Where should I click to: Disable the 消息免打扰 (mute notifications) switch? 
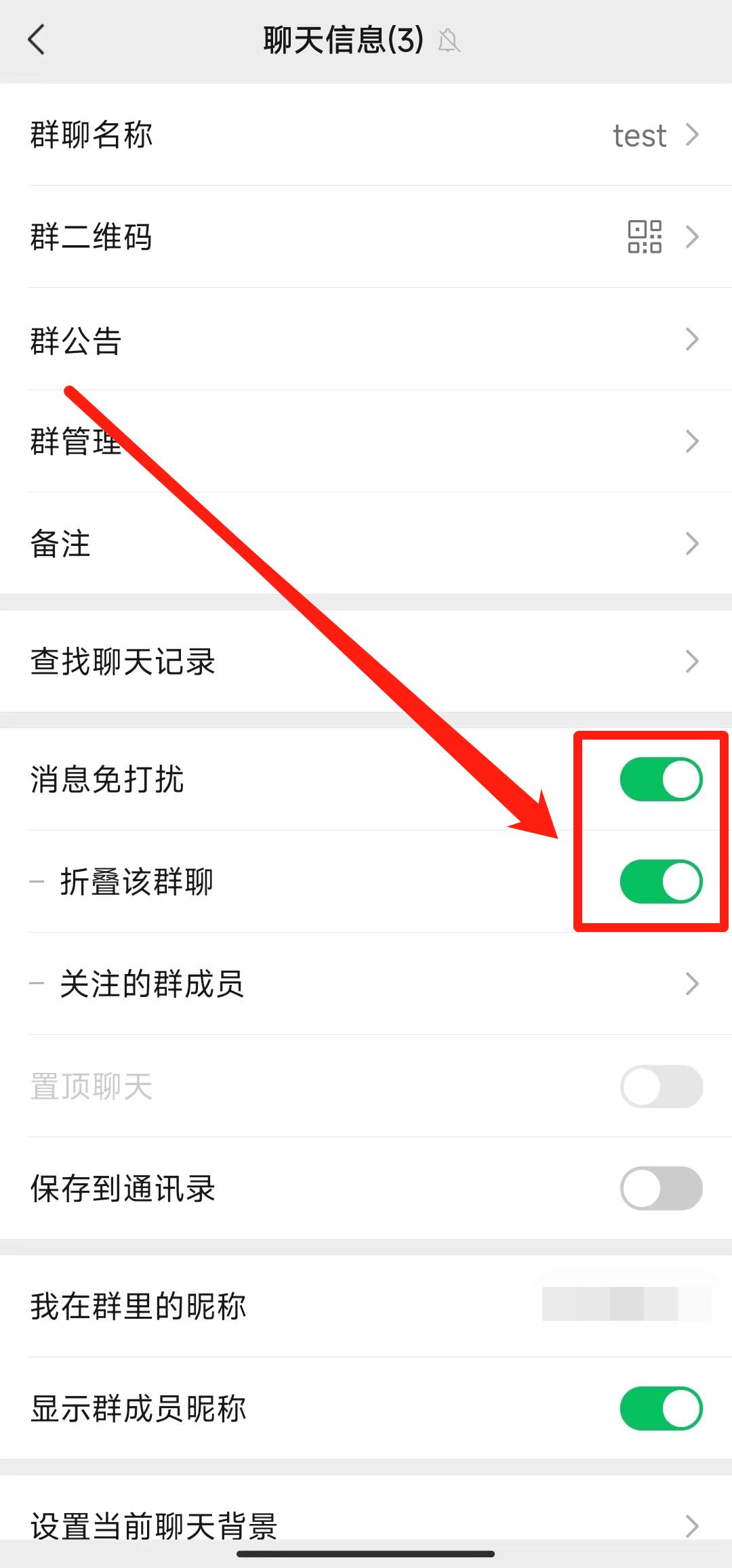(x=659, y=779)
